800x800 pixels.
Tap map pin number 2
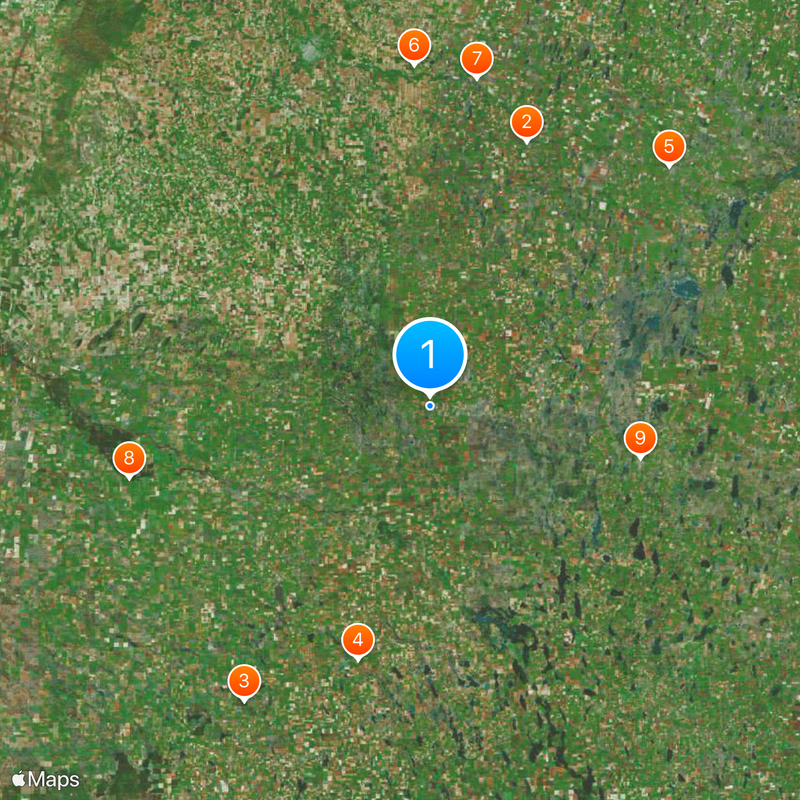point(526,123)
